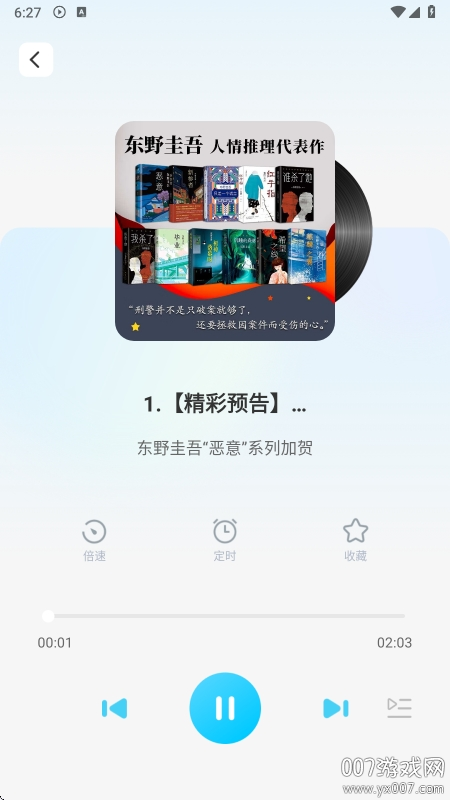
Task: Pause the audio playback
Action: [225, 708]
